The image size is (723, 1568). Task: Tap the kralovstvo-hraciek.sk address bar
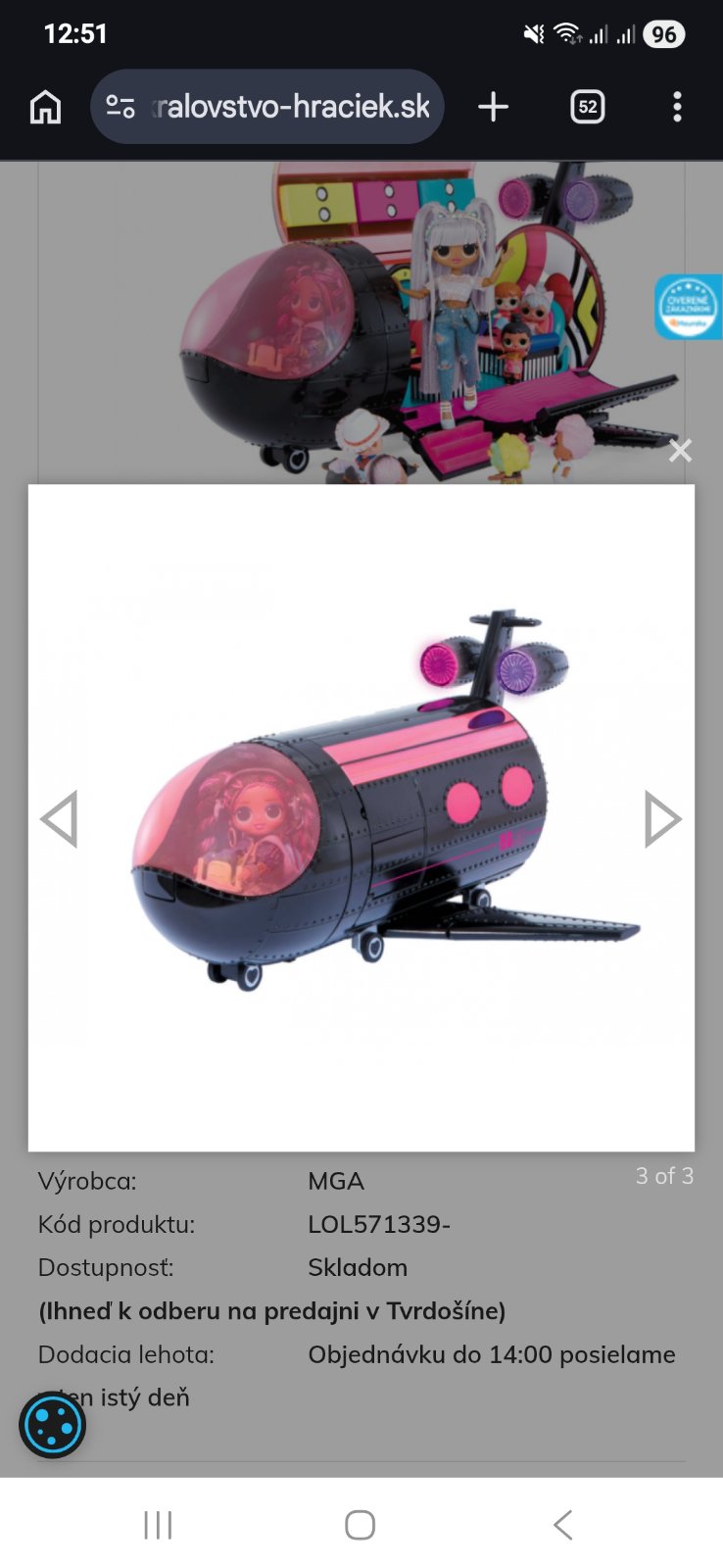291,107
